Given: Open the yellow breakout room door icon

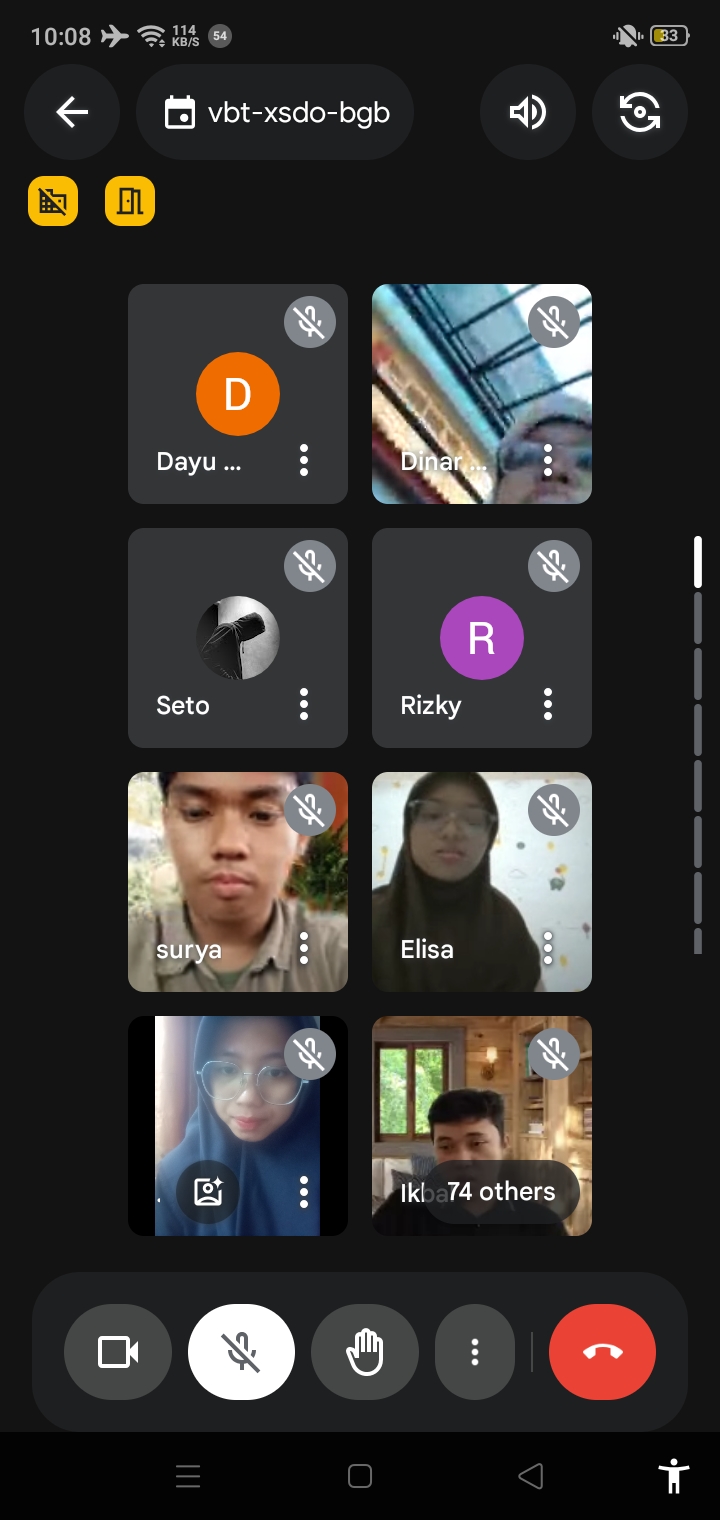Looking at the screenshot, I should (x=130, y=202).
